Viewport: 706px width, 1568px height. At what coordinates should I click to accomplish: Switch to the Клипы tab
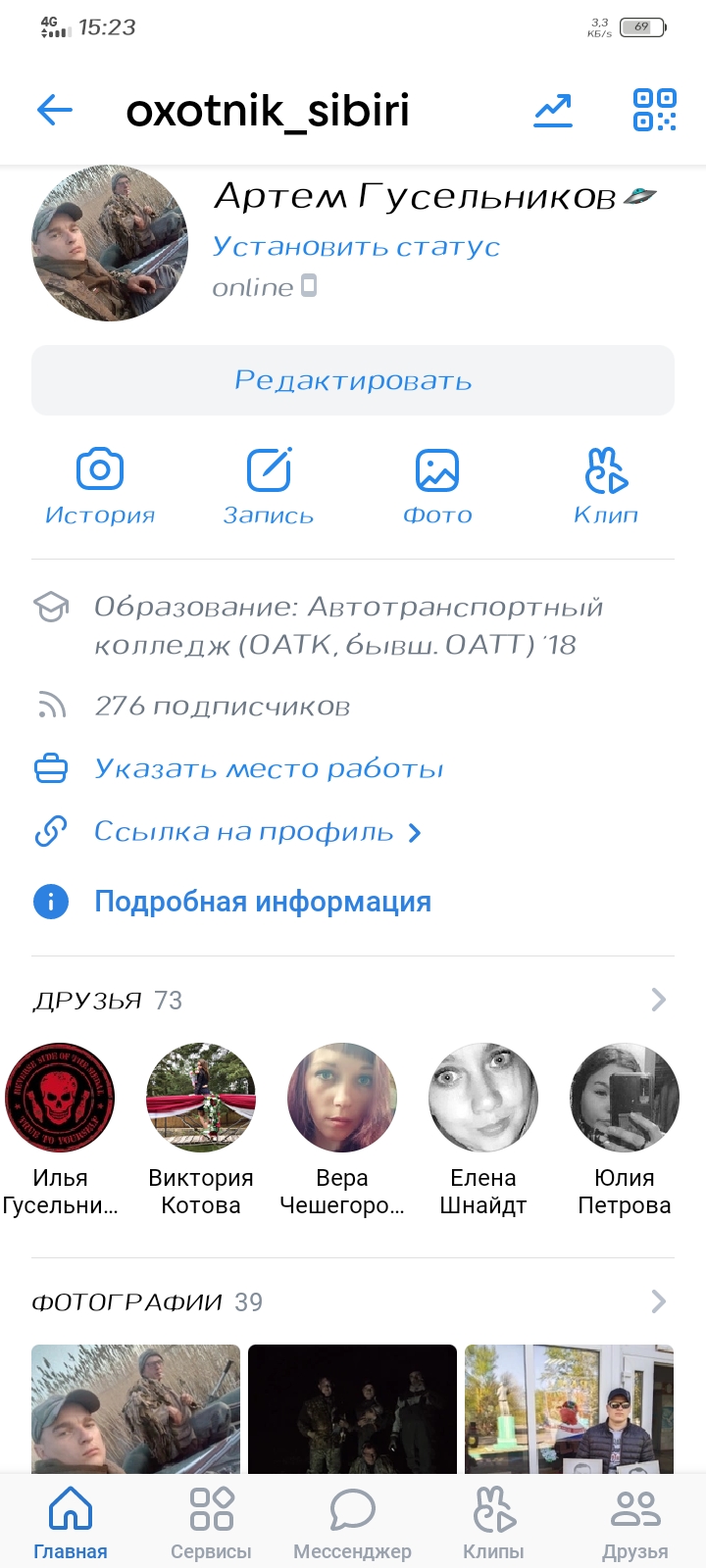[493, 1522]
